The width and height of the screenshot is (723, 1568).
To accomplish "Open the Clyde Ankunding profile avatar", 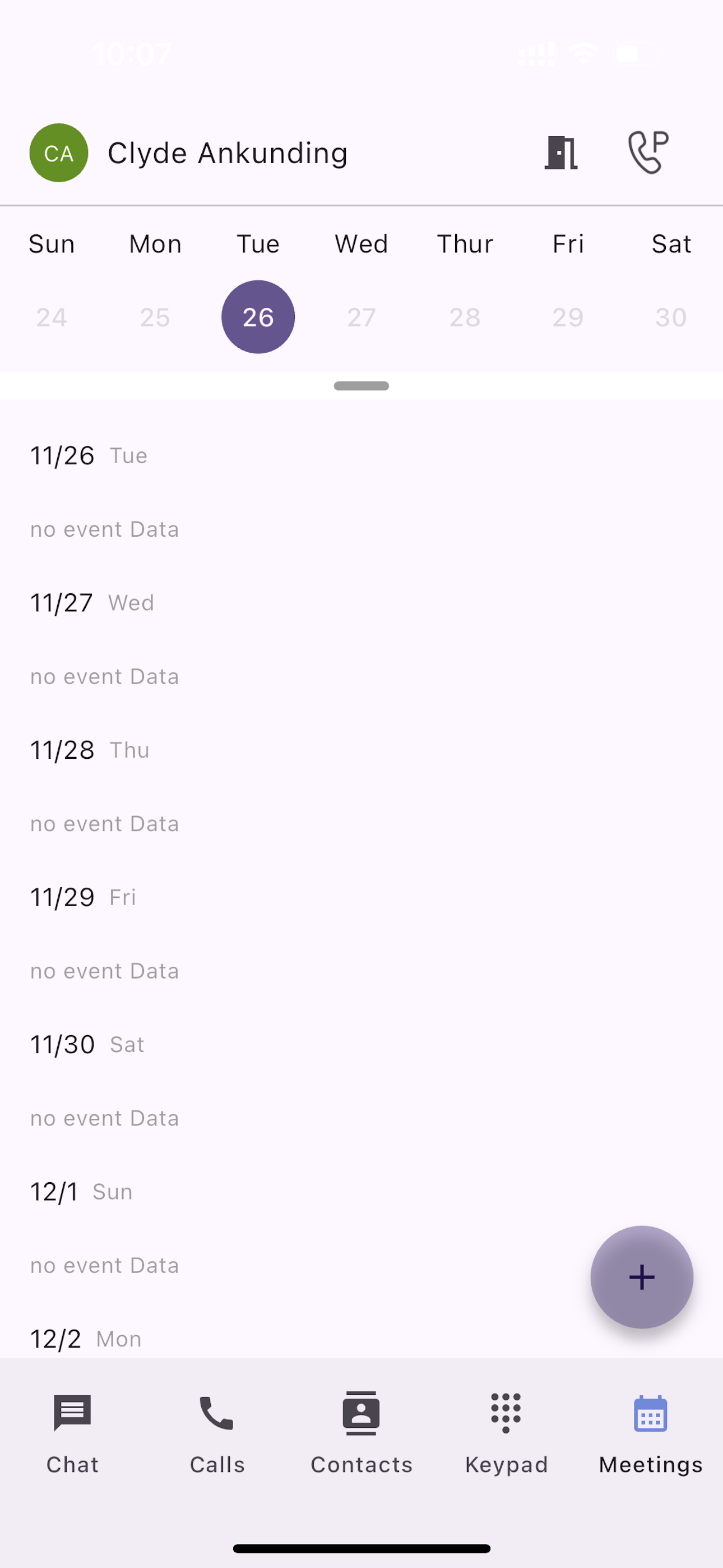I will pos(58,153).
